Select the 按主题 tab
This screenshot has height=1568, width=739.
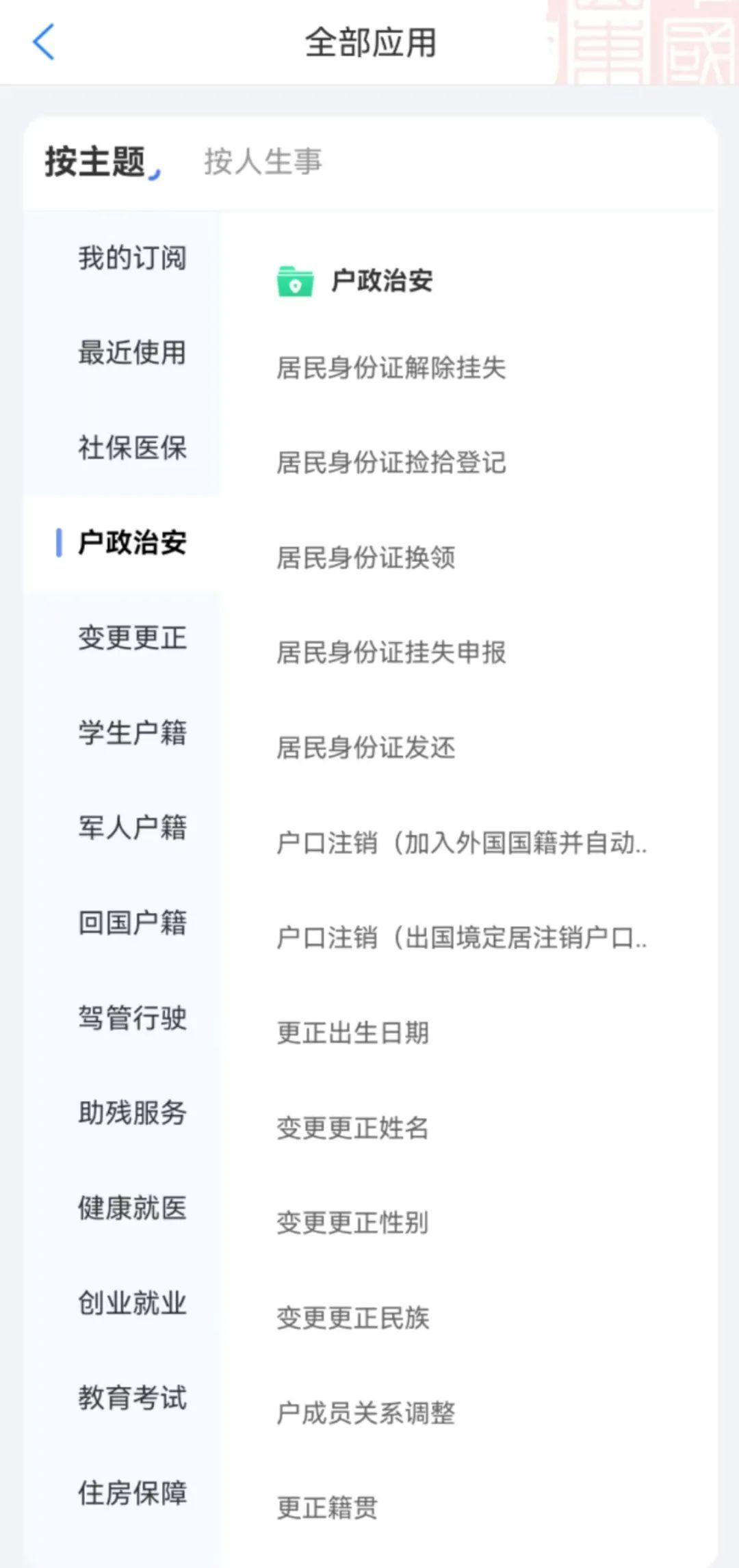tap(96, 162)
